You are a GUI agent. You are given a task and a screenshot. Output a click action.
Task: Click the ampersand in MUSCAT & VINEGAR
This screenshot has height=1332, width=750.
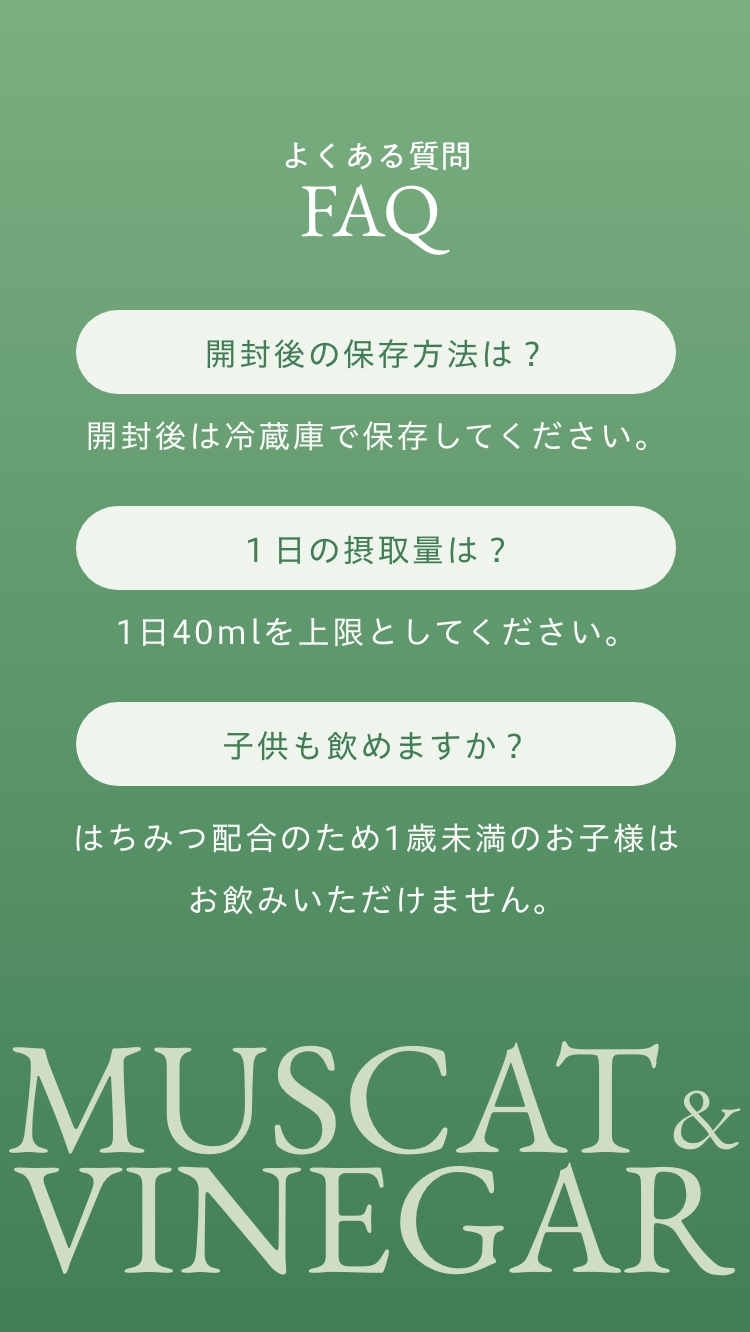pyautogui.click(x=705, y=1120)
